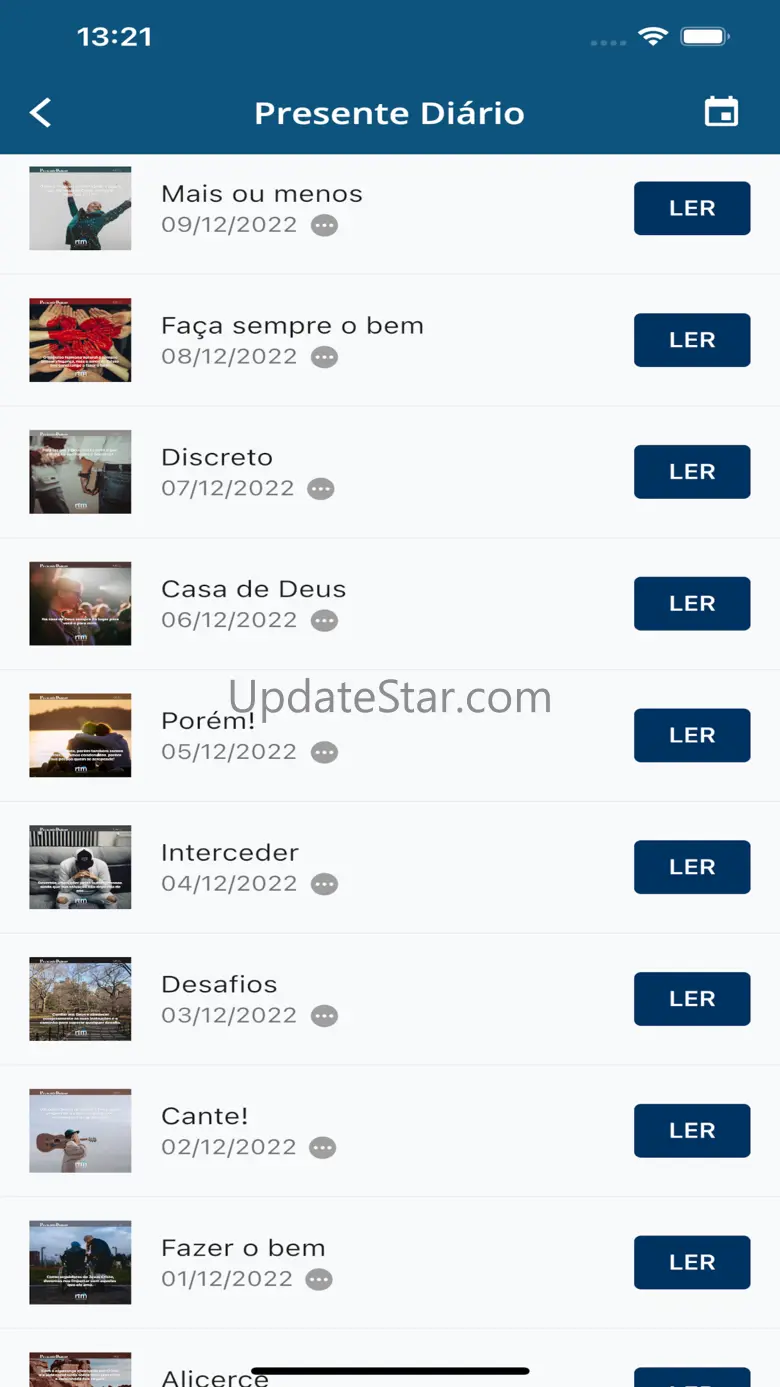The width and height of the screenshot is (780, 1387).
Task: Open more options for Mais ou menos
Action: coord(324,225)
